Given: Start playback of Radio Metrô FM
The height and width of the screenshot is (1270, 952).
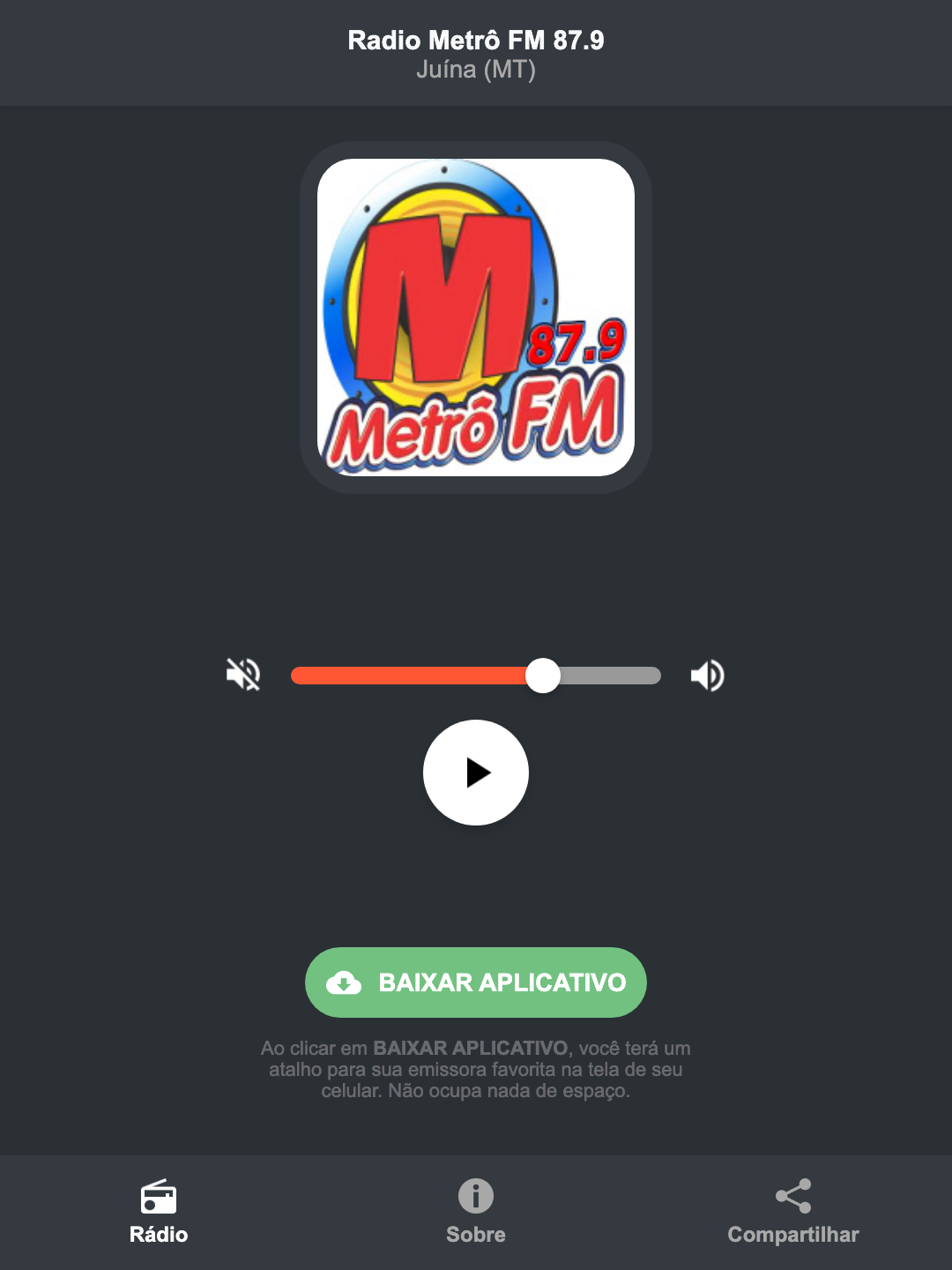Looking at the screenshot, I should click(476, 773).
